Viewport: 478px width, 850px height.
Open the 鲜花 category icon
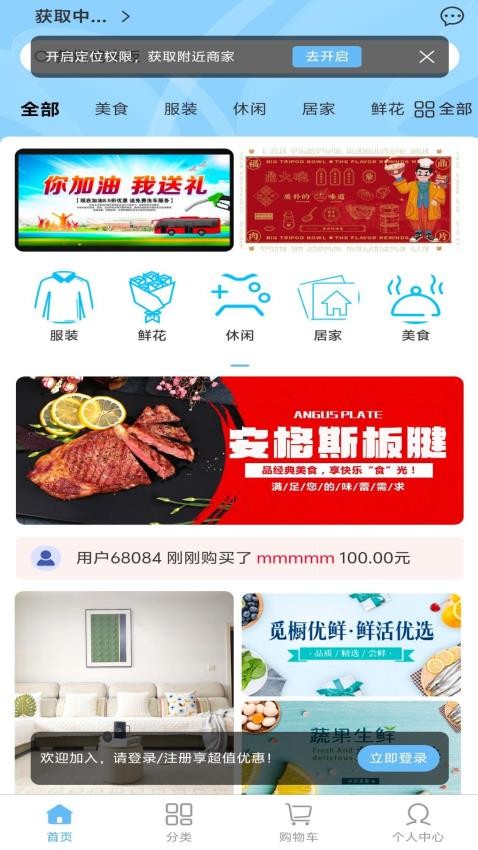[x=152, y=307]
